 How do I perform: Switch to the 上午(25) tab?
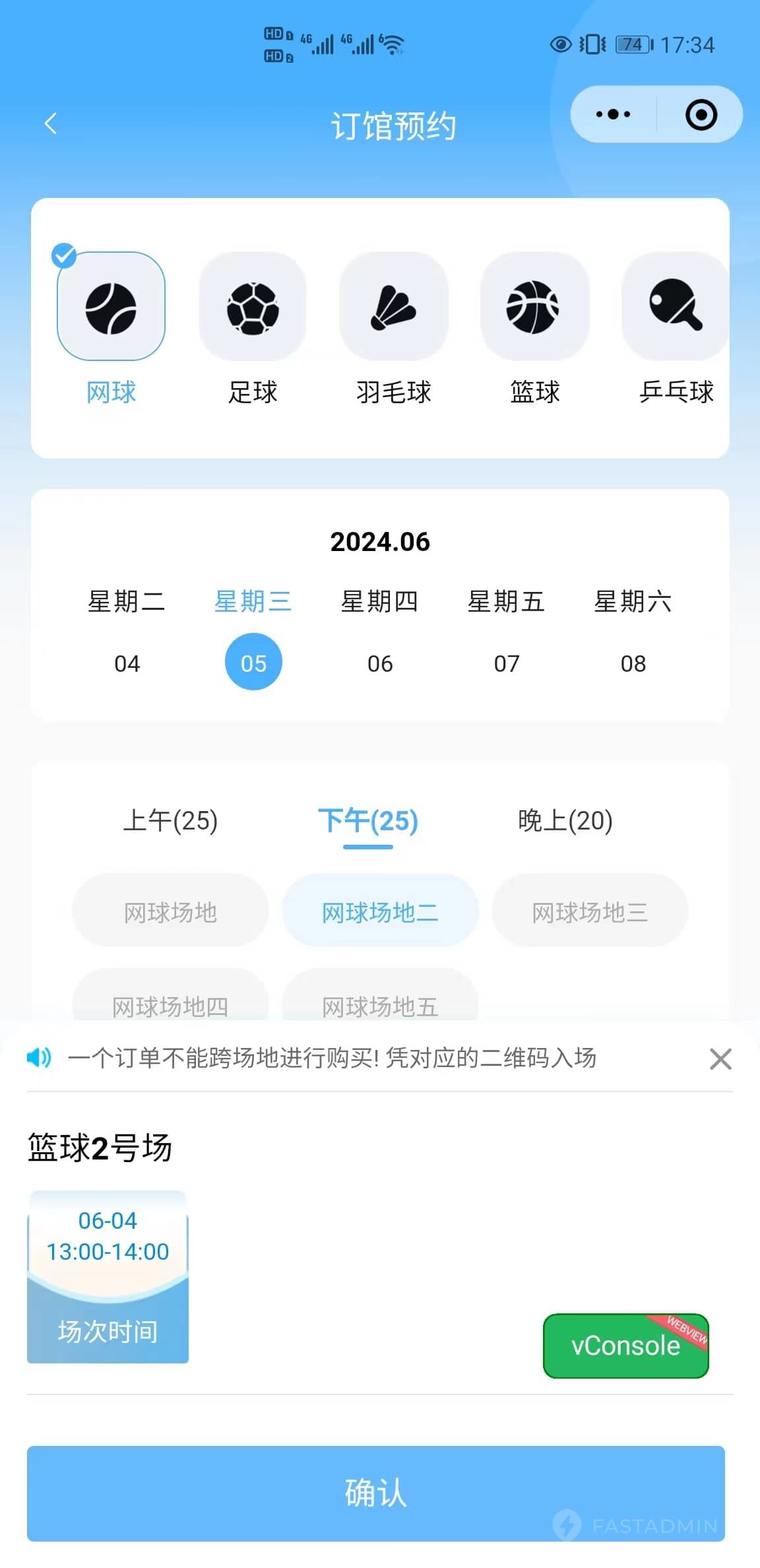(x=170, y=820)
